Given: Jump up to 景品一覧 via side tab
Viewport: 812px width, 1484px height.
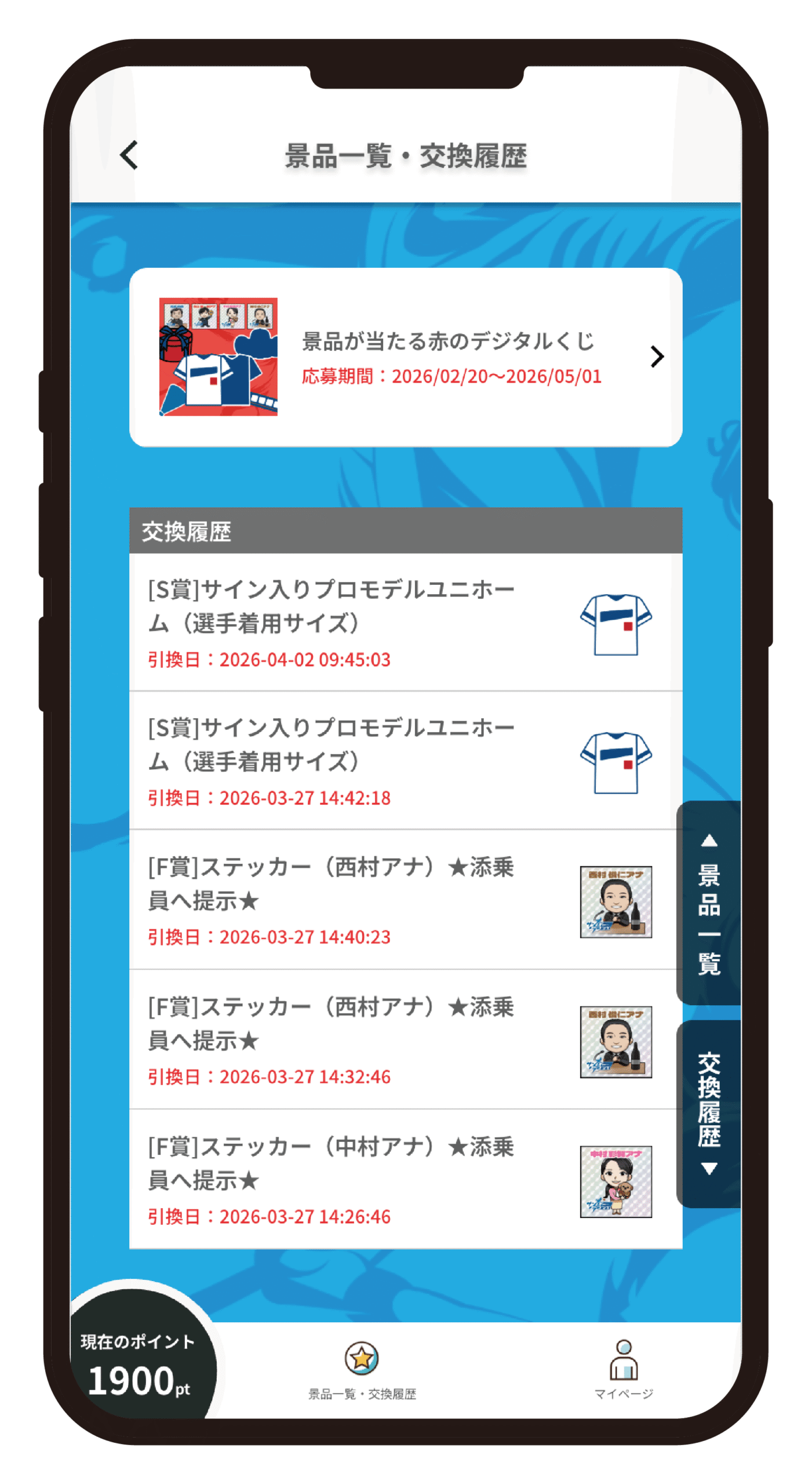Looking at the screenshot, I should pyautogui.click(x=709, y=904).
